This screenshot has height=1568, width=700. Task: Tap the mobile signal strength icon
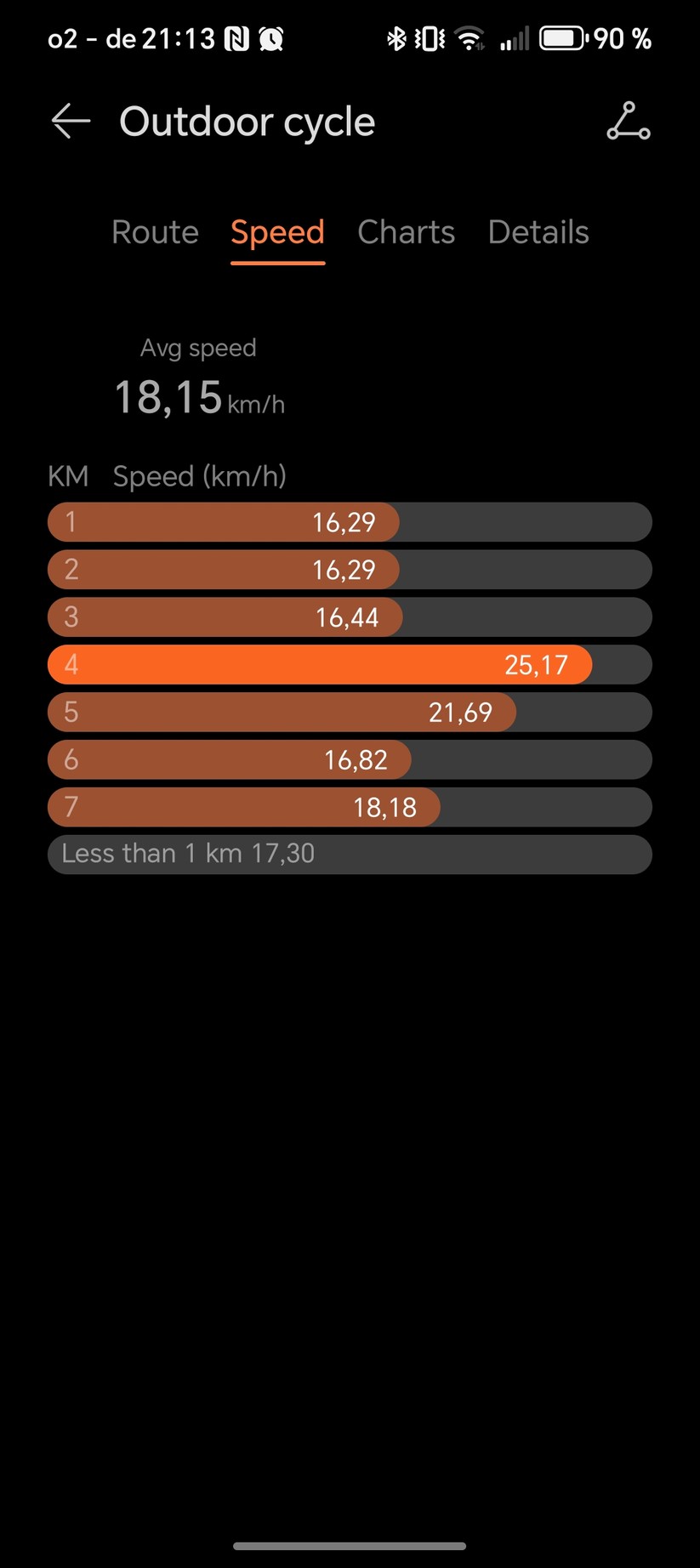click(x=513, y=37)
